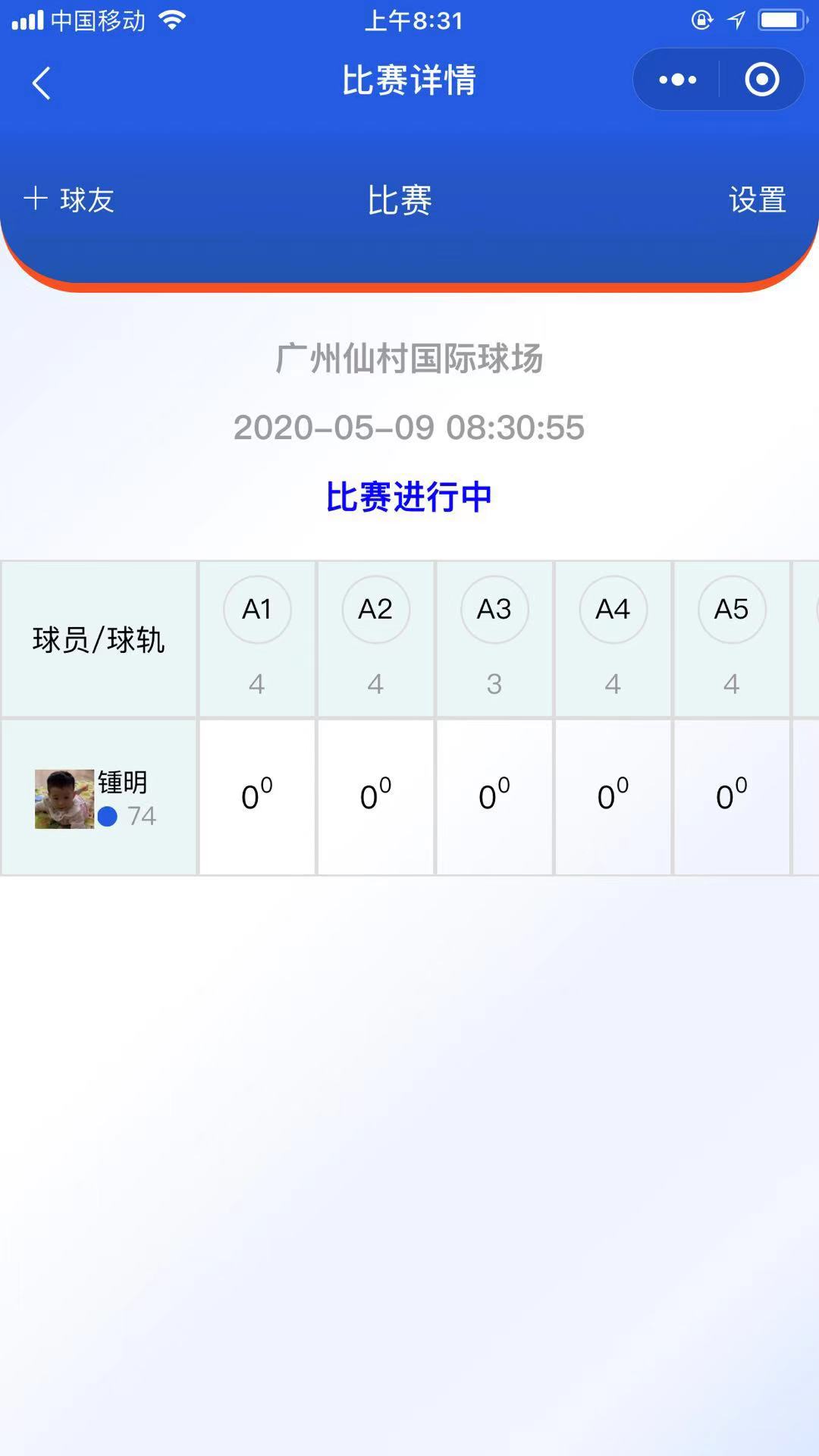Open the mini program more options menu

677,80
